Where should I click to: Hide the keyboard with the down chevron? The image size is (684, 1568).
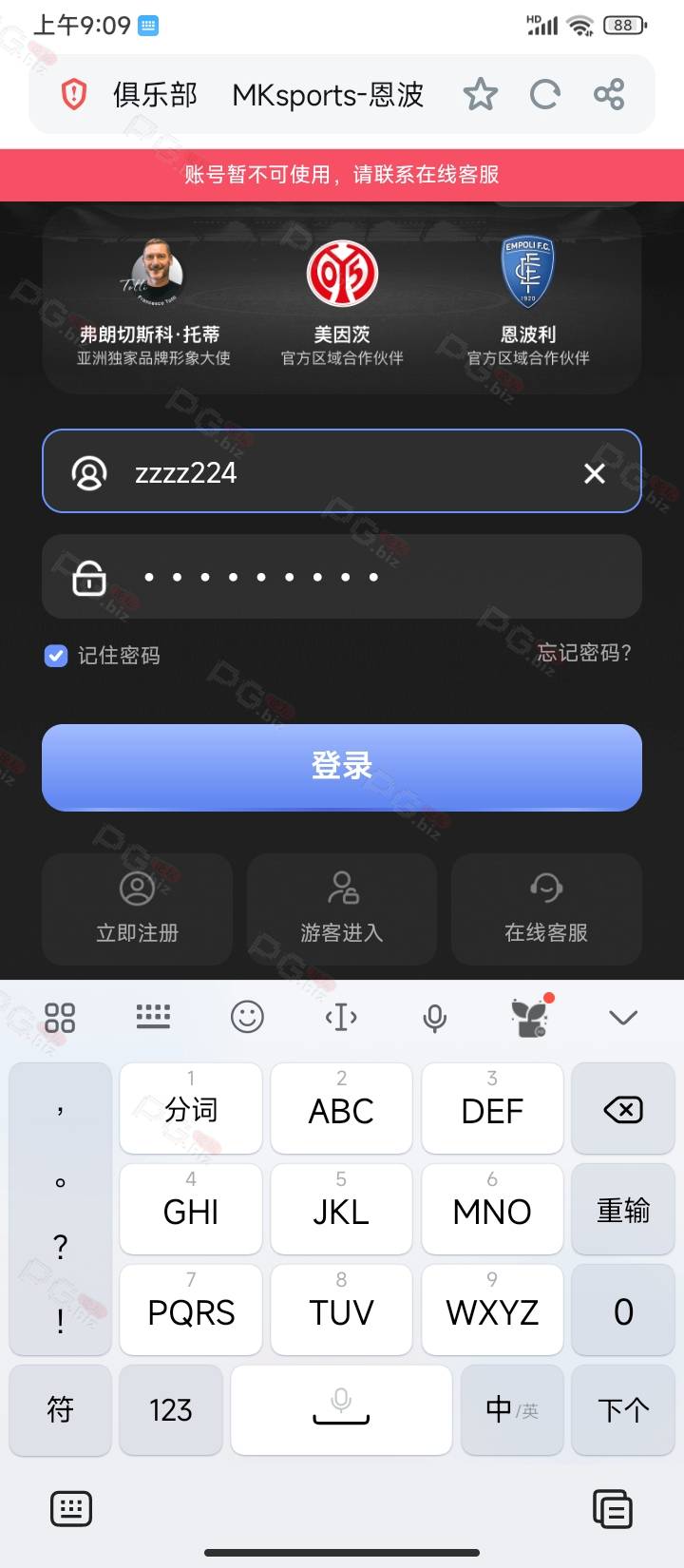click(x=623, y=1018)
